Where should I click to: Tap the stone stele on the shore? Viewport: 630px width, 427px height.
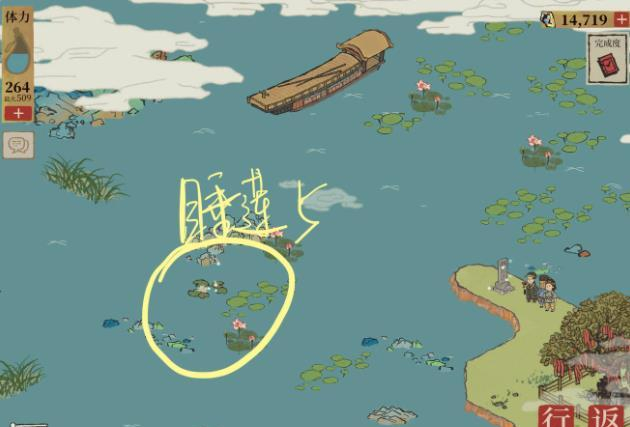[504, 277]
